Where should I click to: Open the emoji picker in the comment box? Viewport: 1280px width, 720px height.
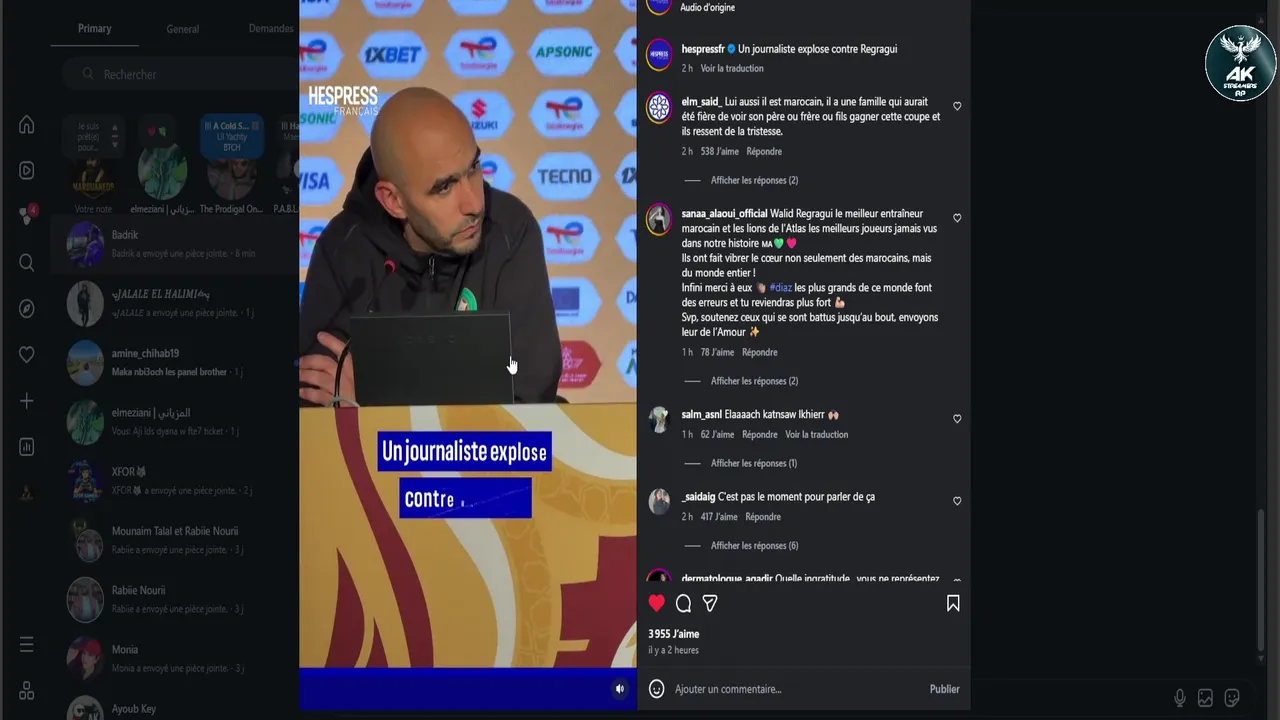(x=656, y=689)
